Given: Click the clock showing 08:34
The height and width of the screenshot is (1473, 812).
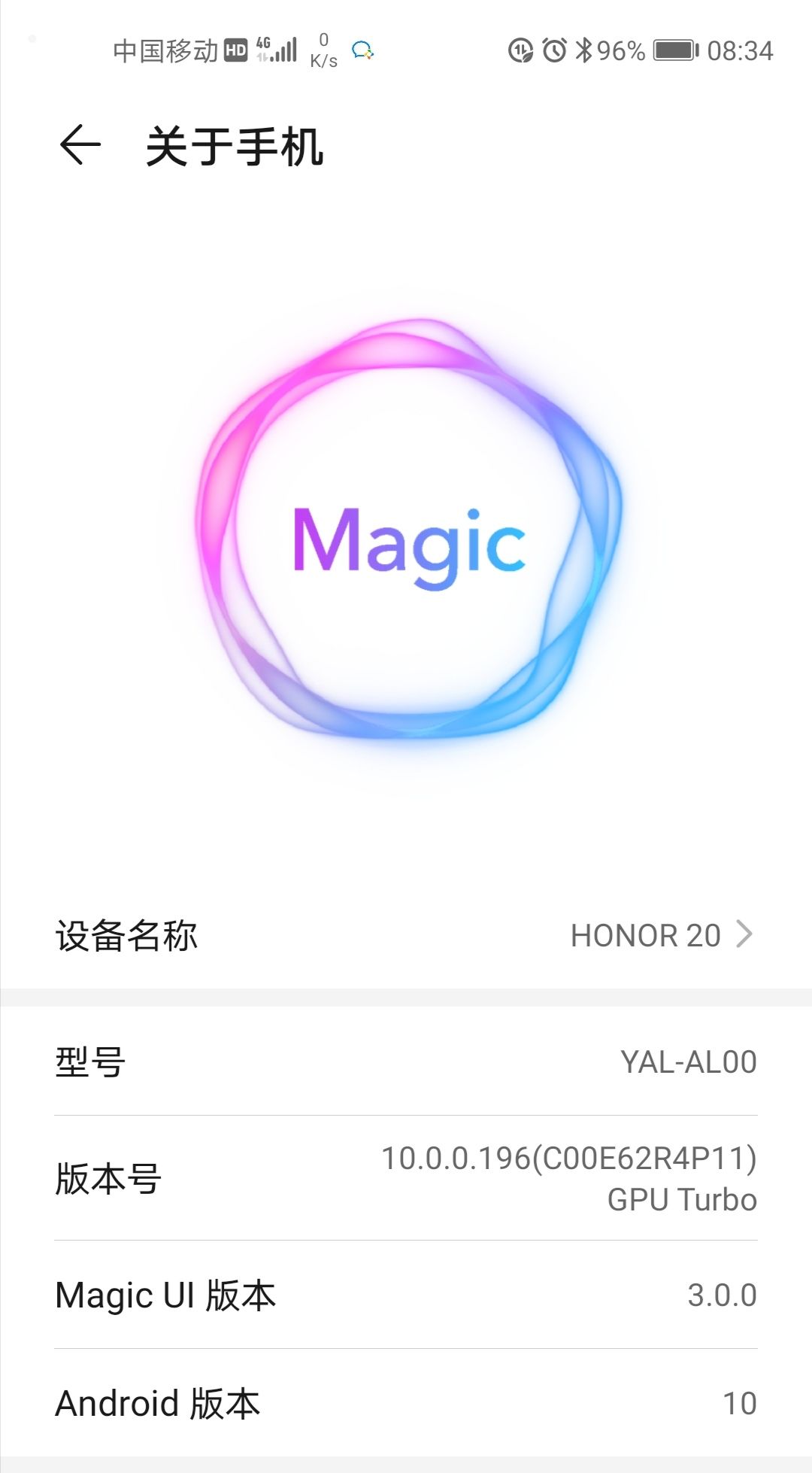Looking at the screenshot, I should pos(739,49).
